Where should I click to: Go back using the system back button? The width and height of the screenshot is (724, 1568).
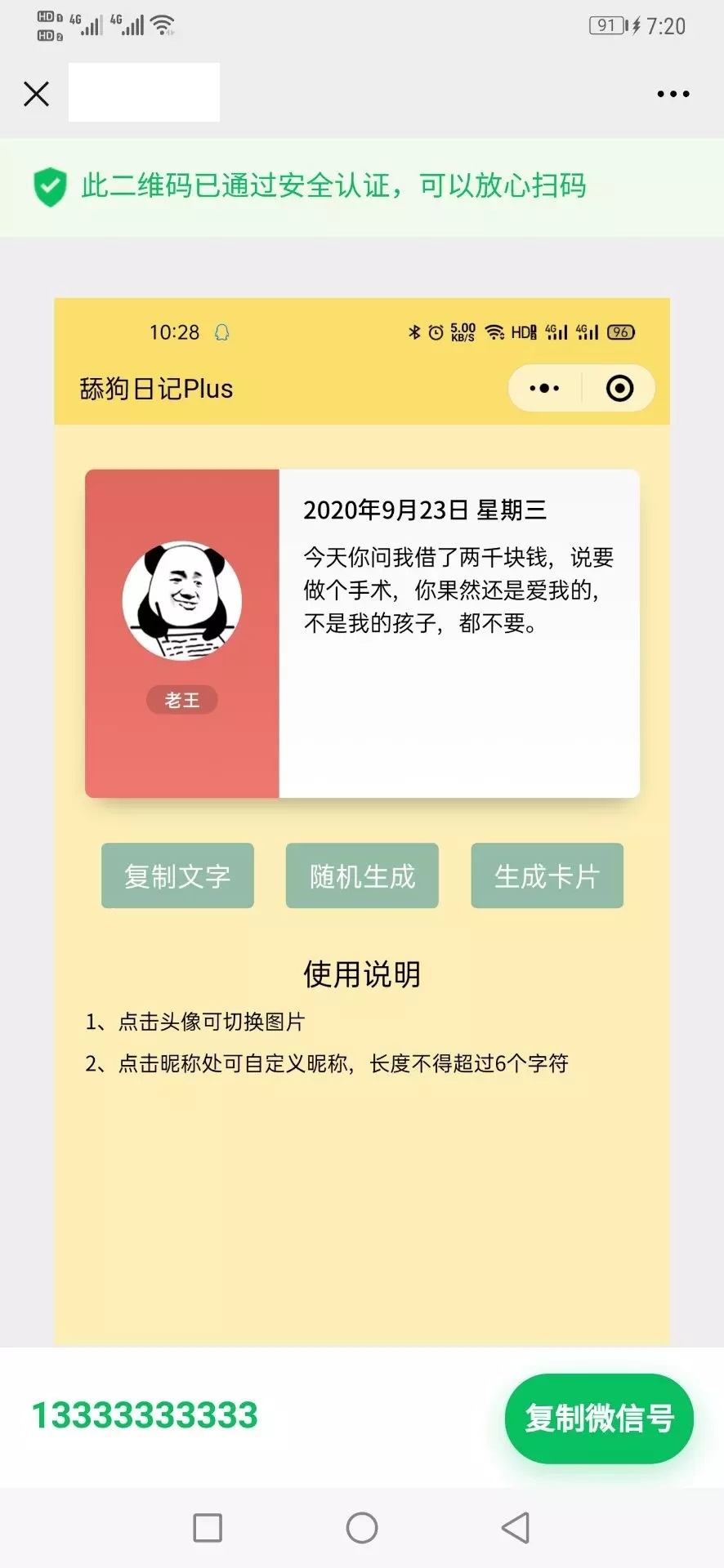pyautogui.click(x=516, y=1527)
